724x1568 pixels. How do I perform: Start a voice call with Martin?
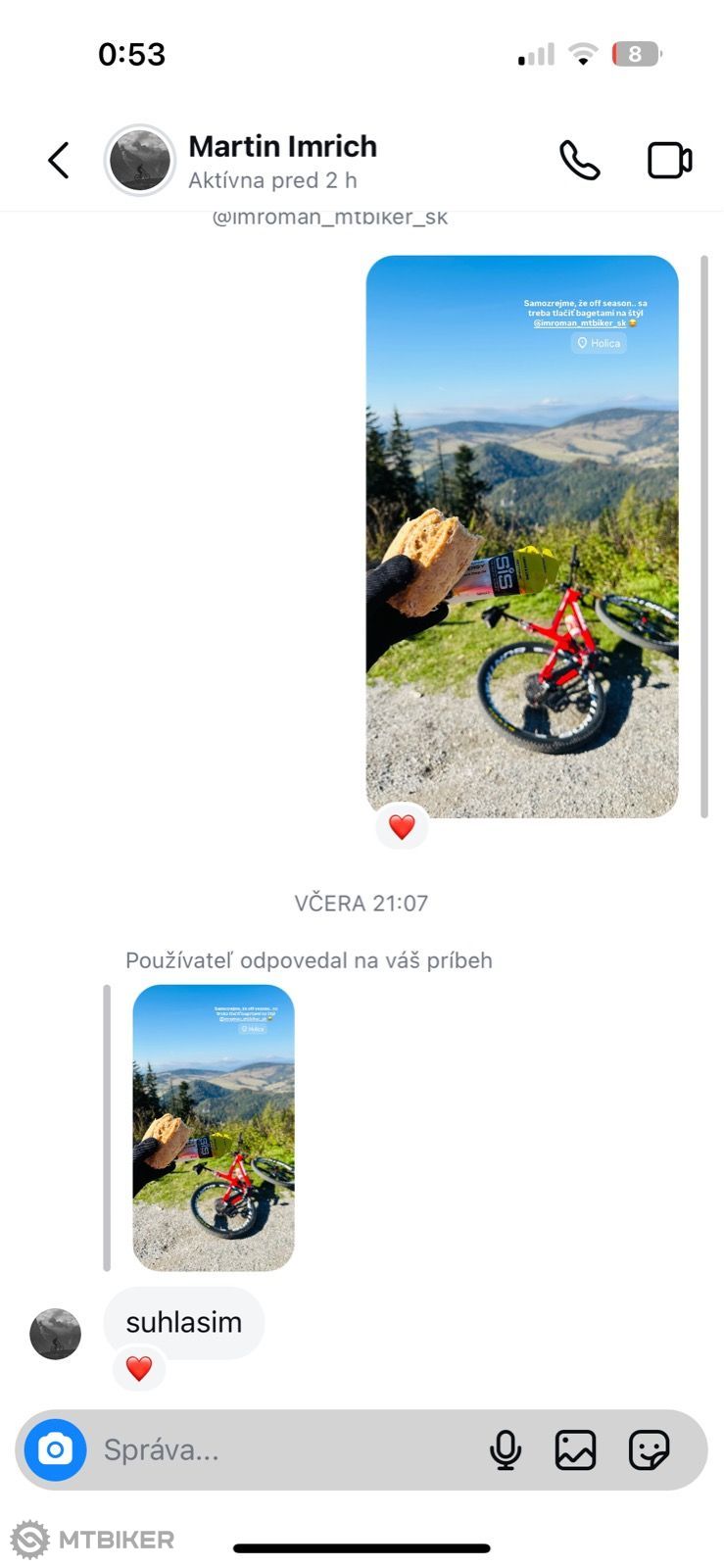(x=579, y=160)
